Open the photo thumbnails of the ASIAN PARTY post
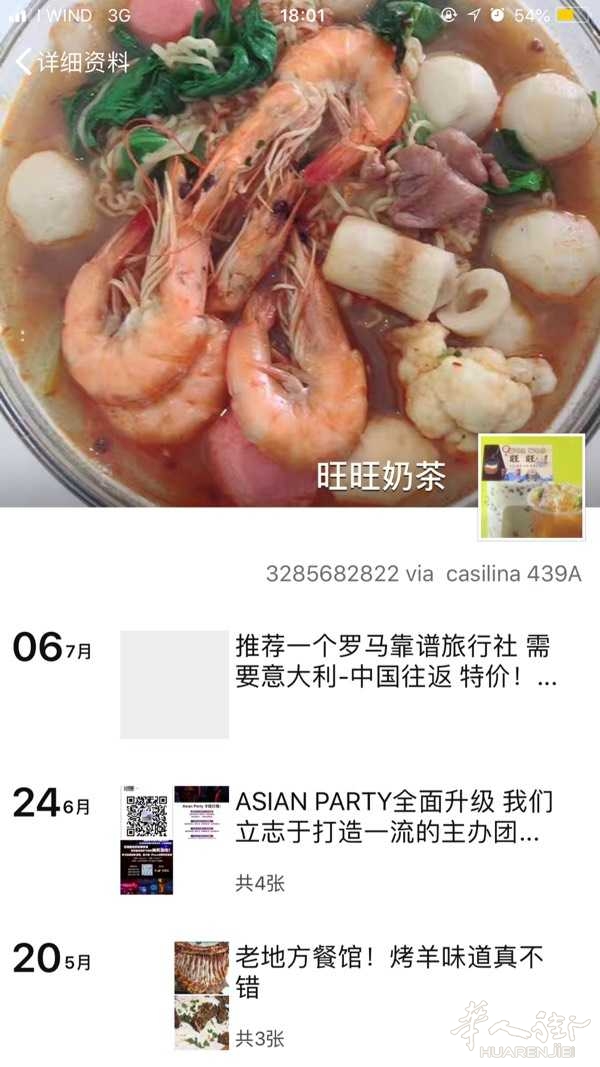The width and height of the screenshot is (600, 1067). [174, 839]
